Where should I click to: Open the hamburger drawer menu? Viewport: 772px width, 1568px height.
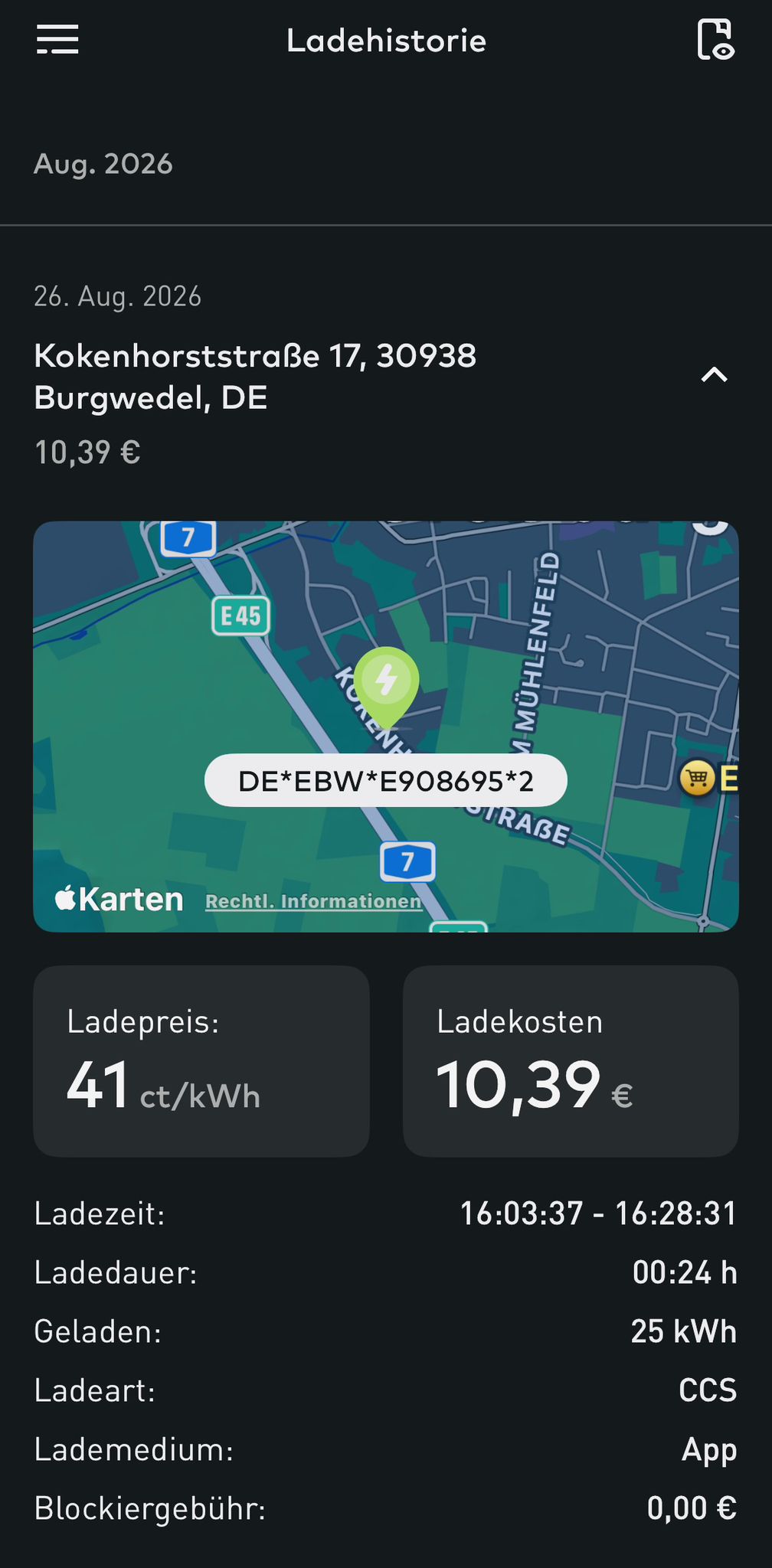(x=57, y=40)
